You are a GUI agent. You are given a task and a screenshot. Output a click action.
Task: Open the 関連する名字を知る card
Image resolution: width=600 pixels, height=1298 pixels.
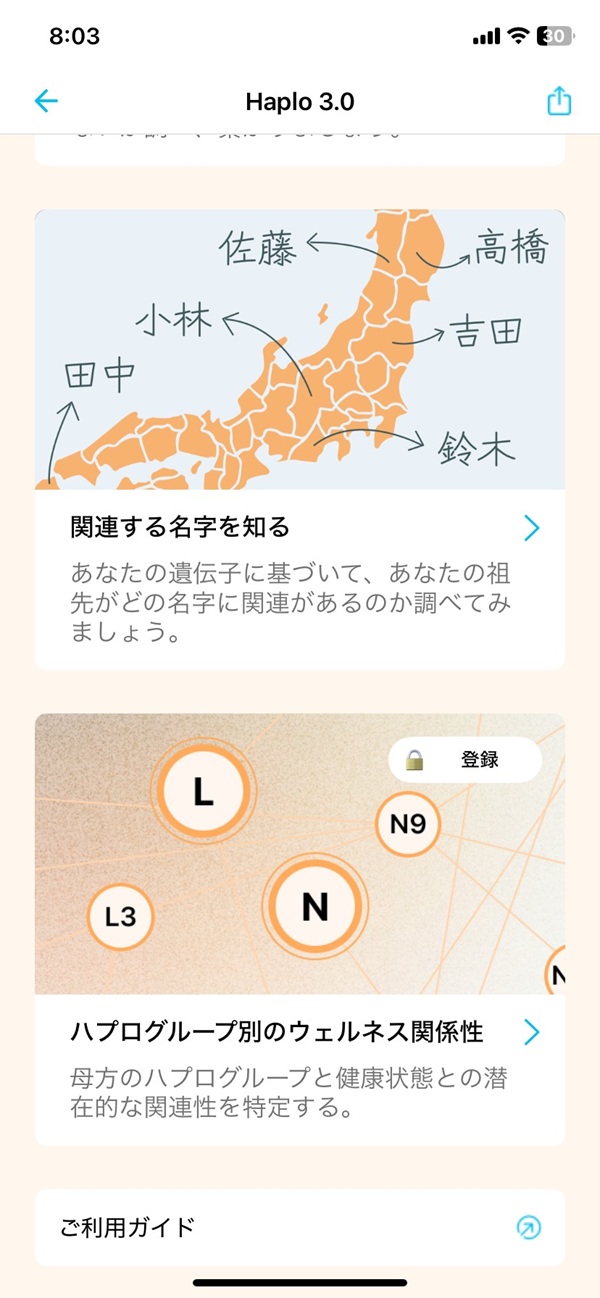pos(300,527)
